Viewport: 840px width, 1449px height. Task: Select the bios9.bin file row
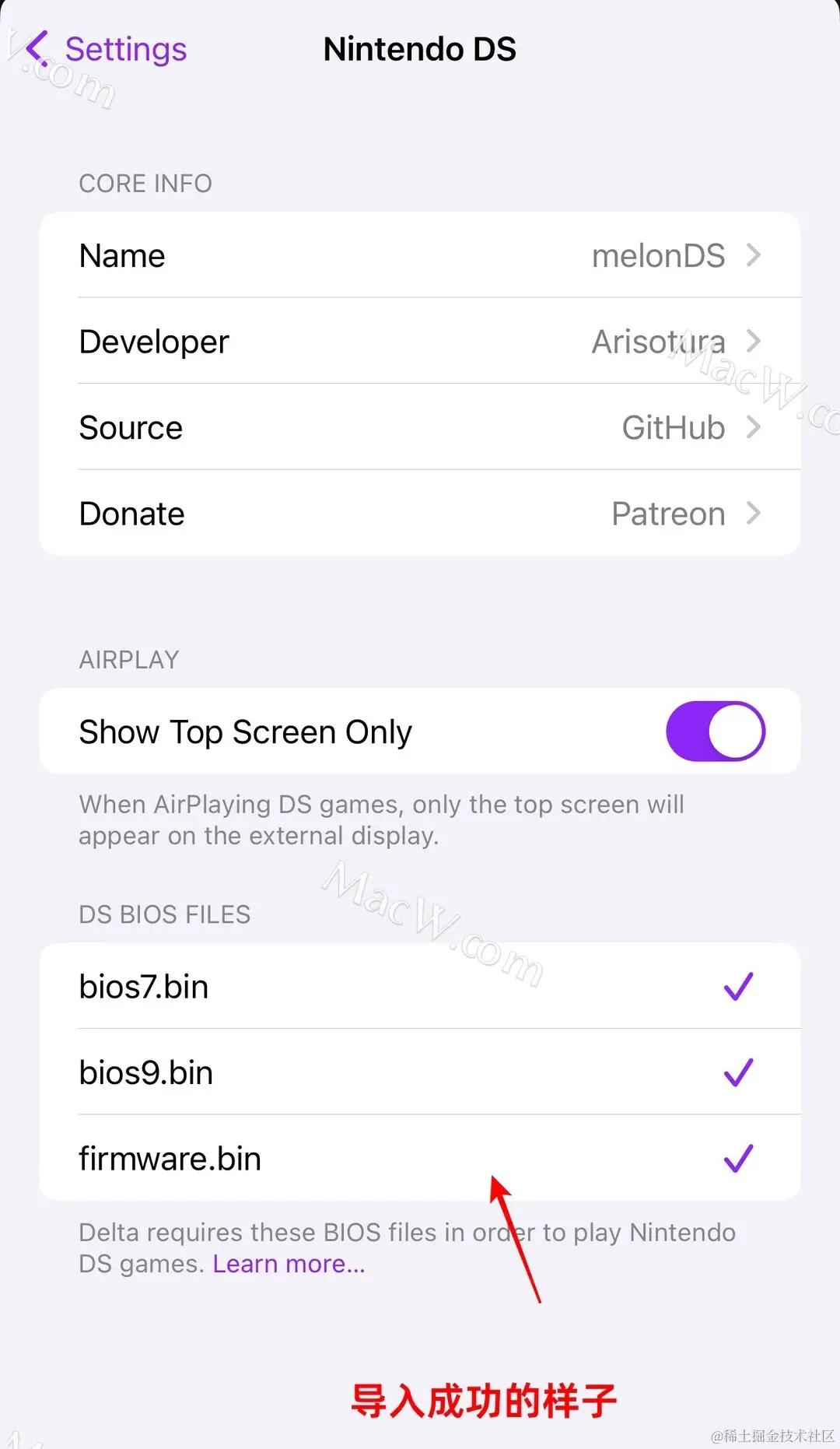click(x=420, y=1072)
